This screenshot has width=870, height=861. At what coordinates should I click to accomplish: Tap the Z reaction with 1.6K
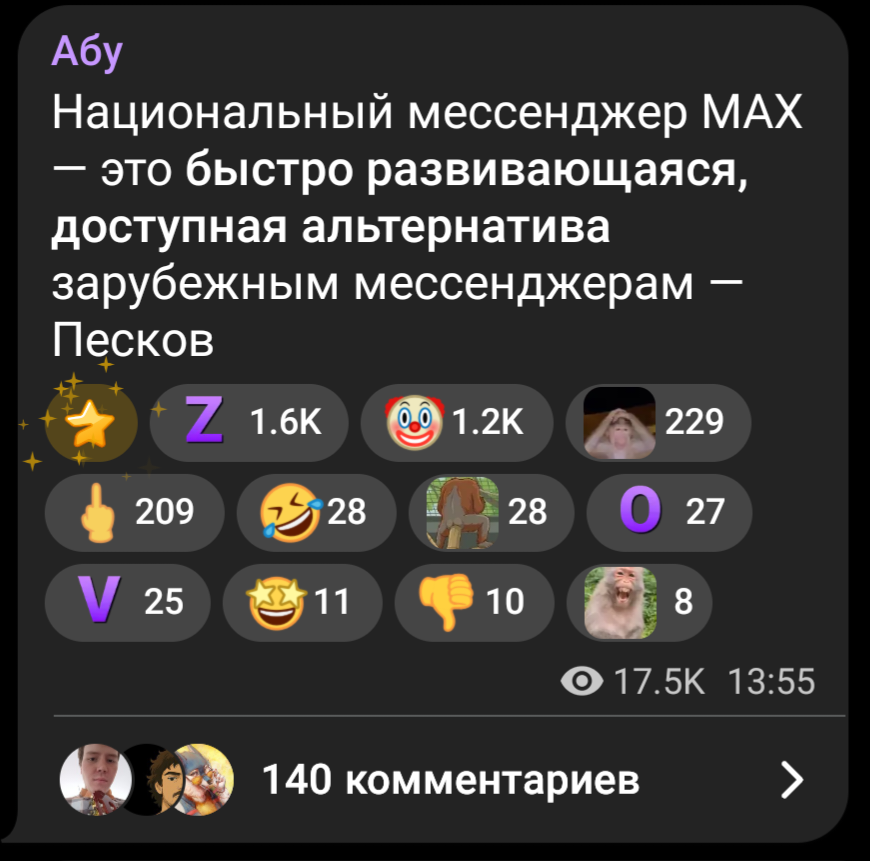[x=248, y=424]
